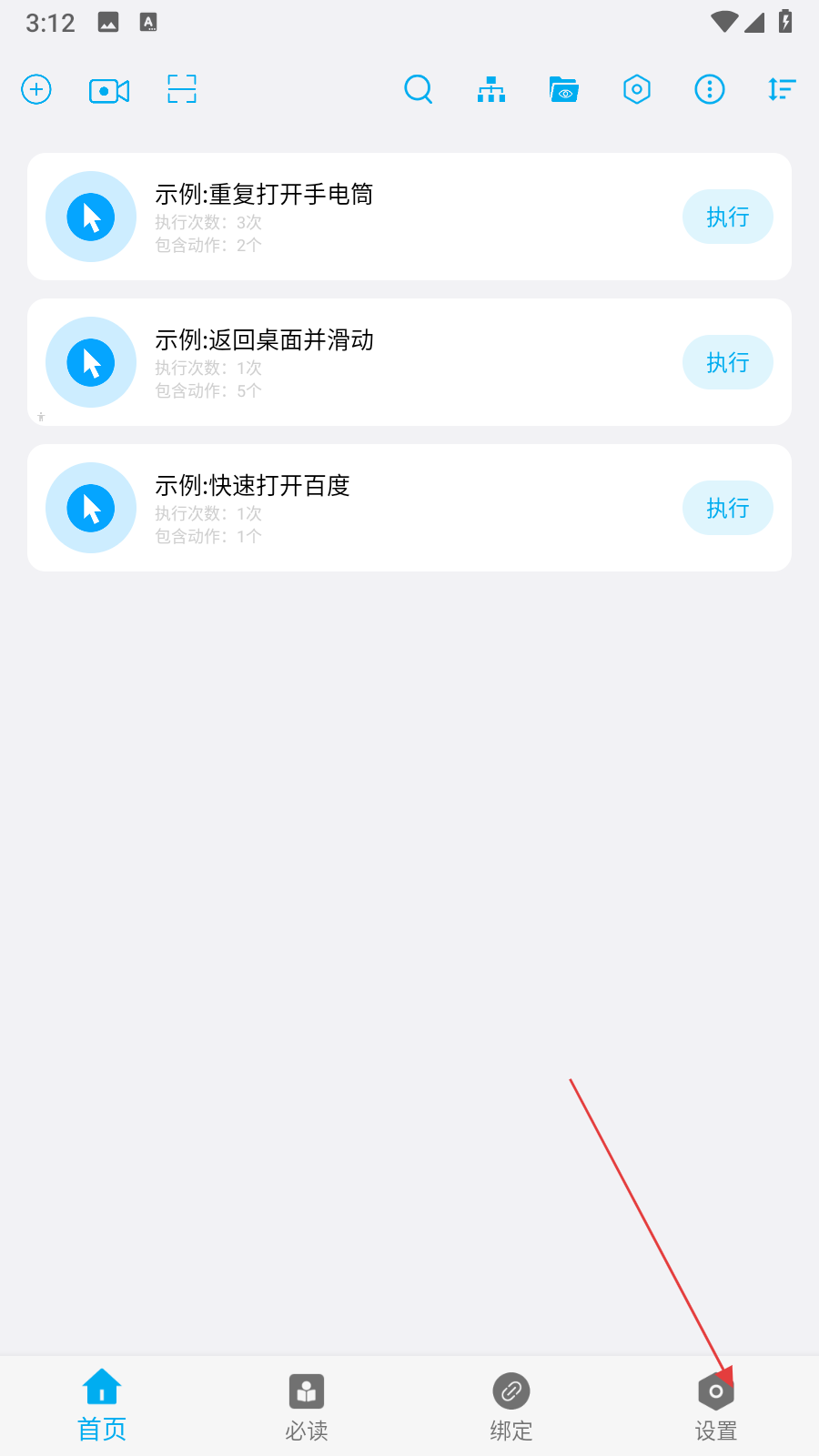819x1456 pixels.
Task: Tap the hexagon settings icon in toolbar
Action: tap(637, 89)
